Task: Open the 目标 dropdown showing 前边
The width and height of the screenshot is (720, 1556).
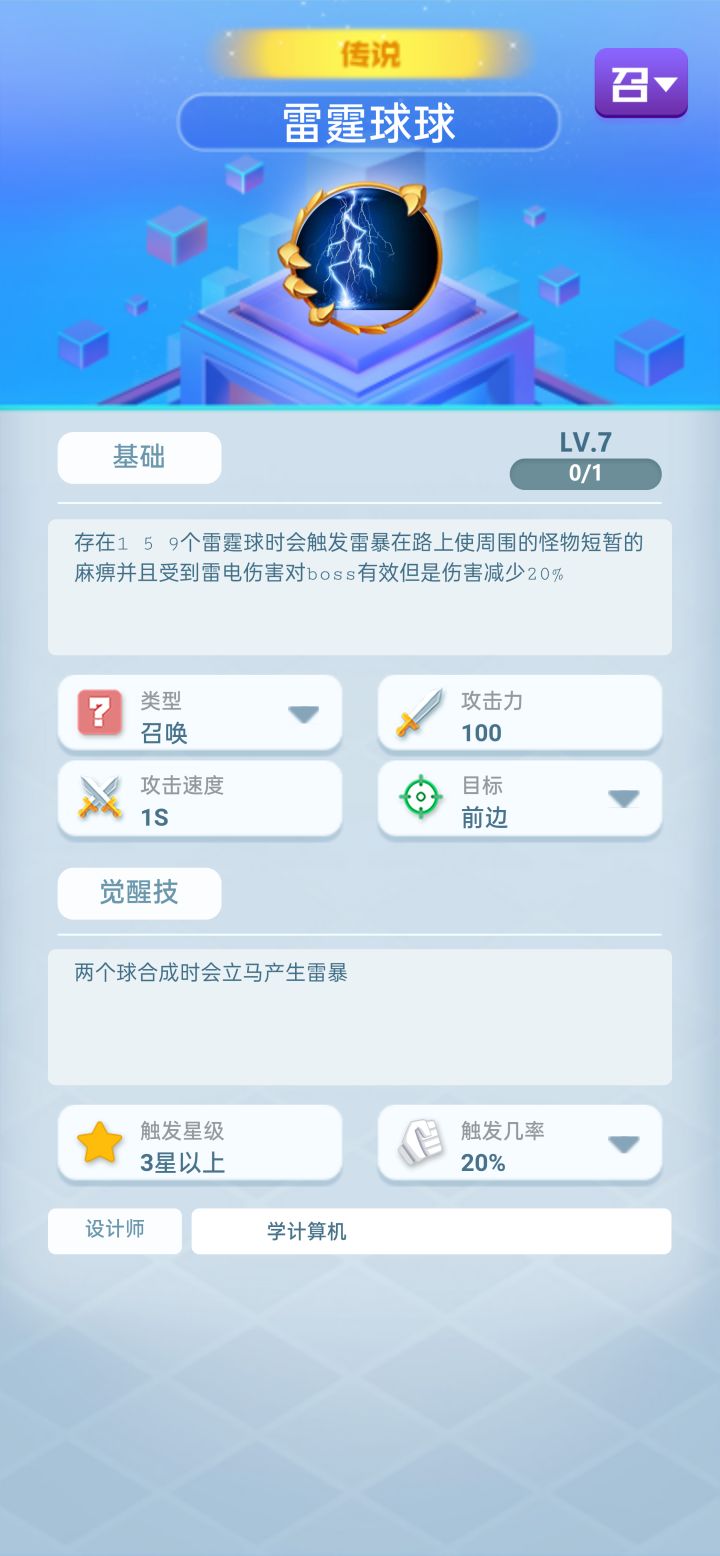Action: (x=624, y=798)
